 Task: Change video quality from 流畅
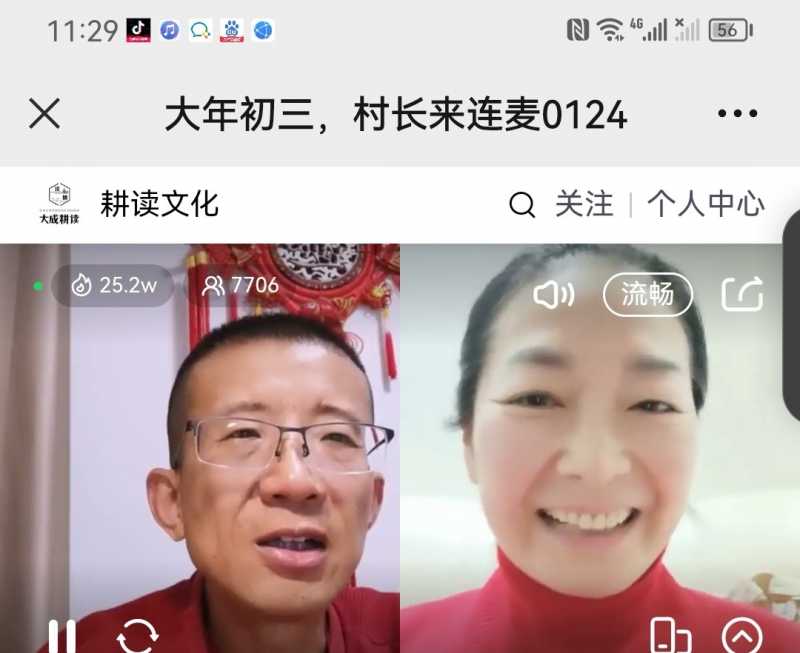pos(648,294)
